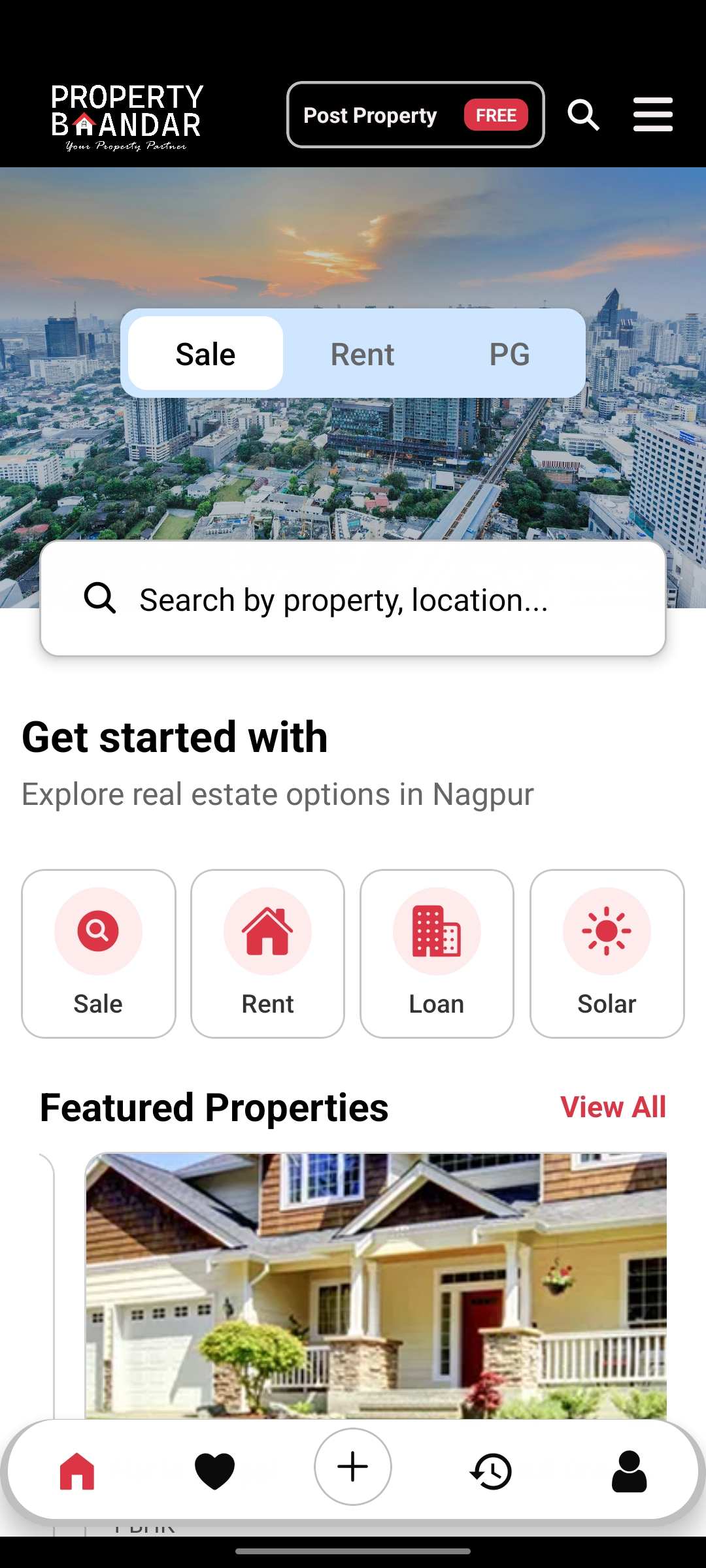Image resolution: width=706 pixels, height=1568 pixels.
Task: Open the Rent card under Get started
Action: (267, 953)
